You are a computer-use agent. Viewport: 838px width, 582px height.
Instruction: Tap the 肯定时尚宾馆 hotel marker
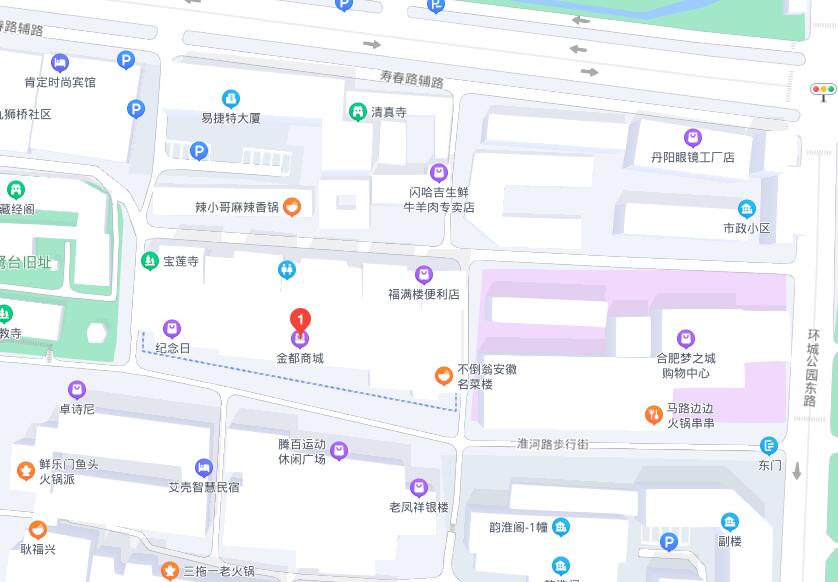coord(60,62)
